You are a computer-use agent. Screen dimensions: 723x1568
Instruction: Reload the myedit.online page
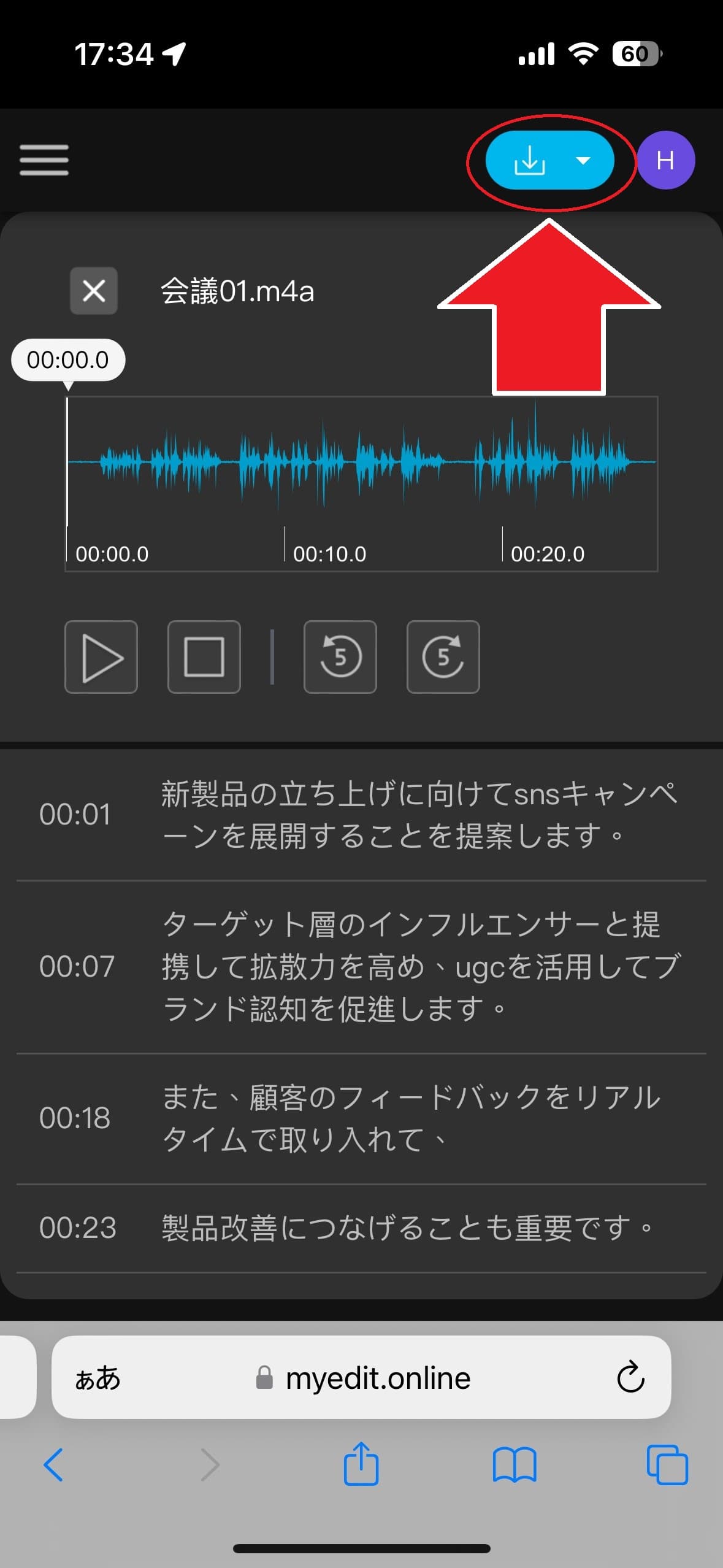(630, 1378)
